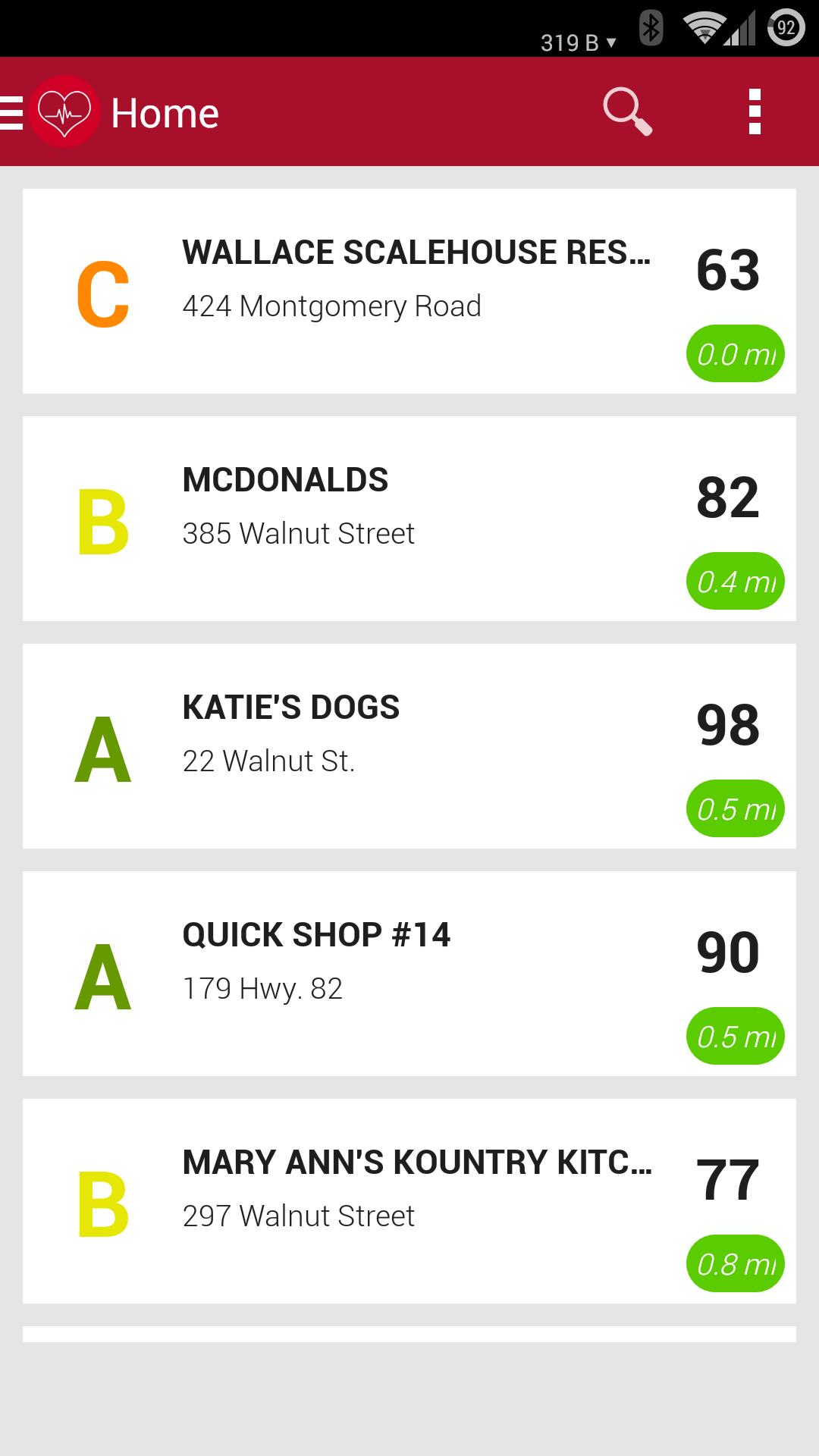The width and height of the screenshot is (819, 1456).
Task: Open the navigation drawer menu
Action: [11, 111]
